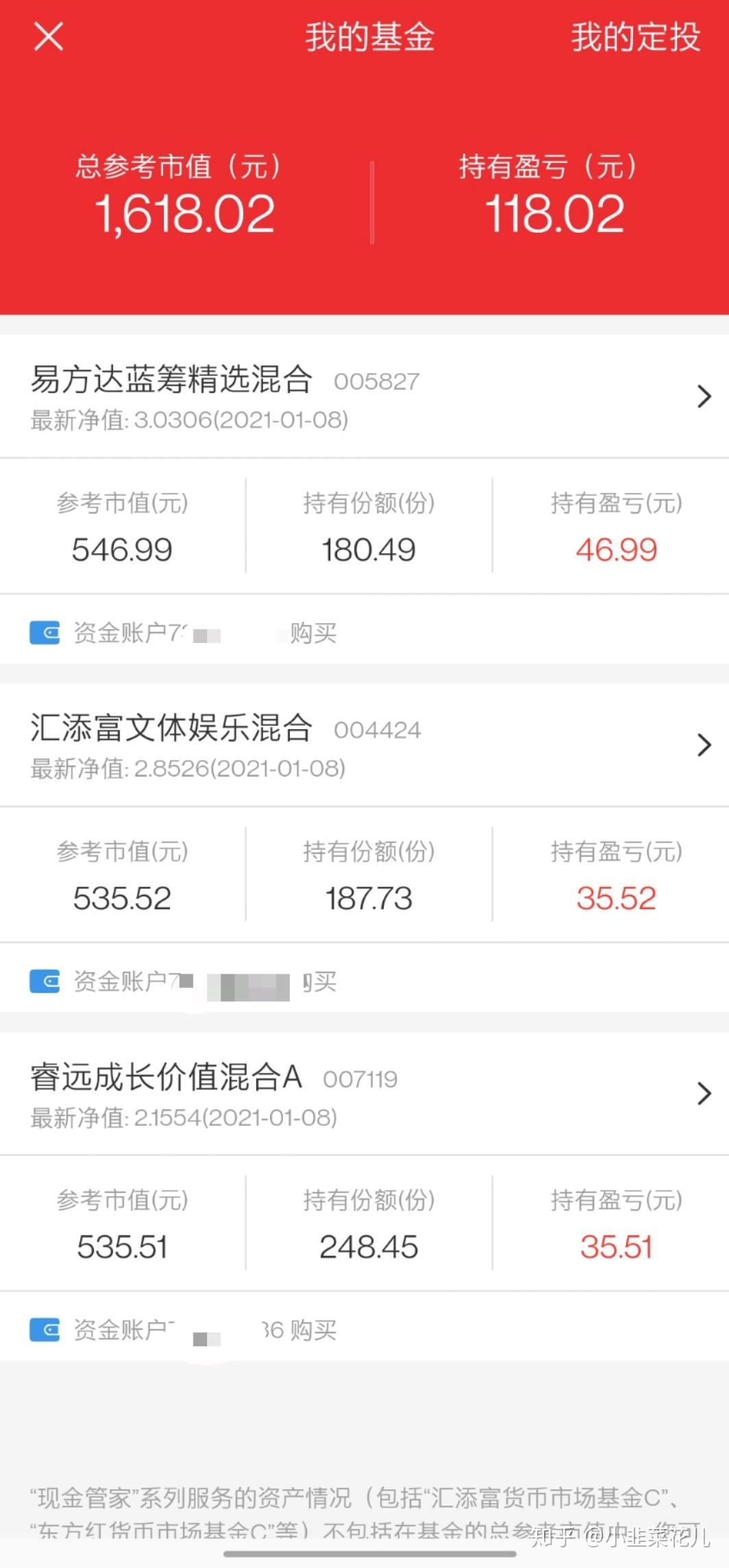The height and width of the screenshot is (1568, 729).
Task: Open 我的定投 in the top bar
Action: [x=635, y=37]
